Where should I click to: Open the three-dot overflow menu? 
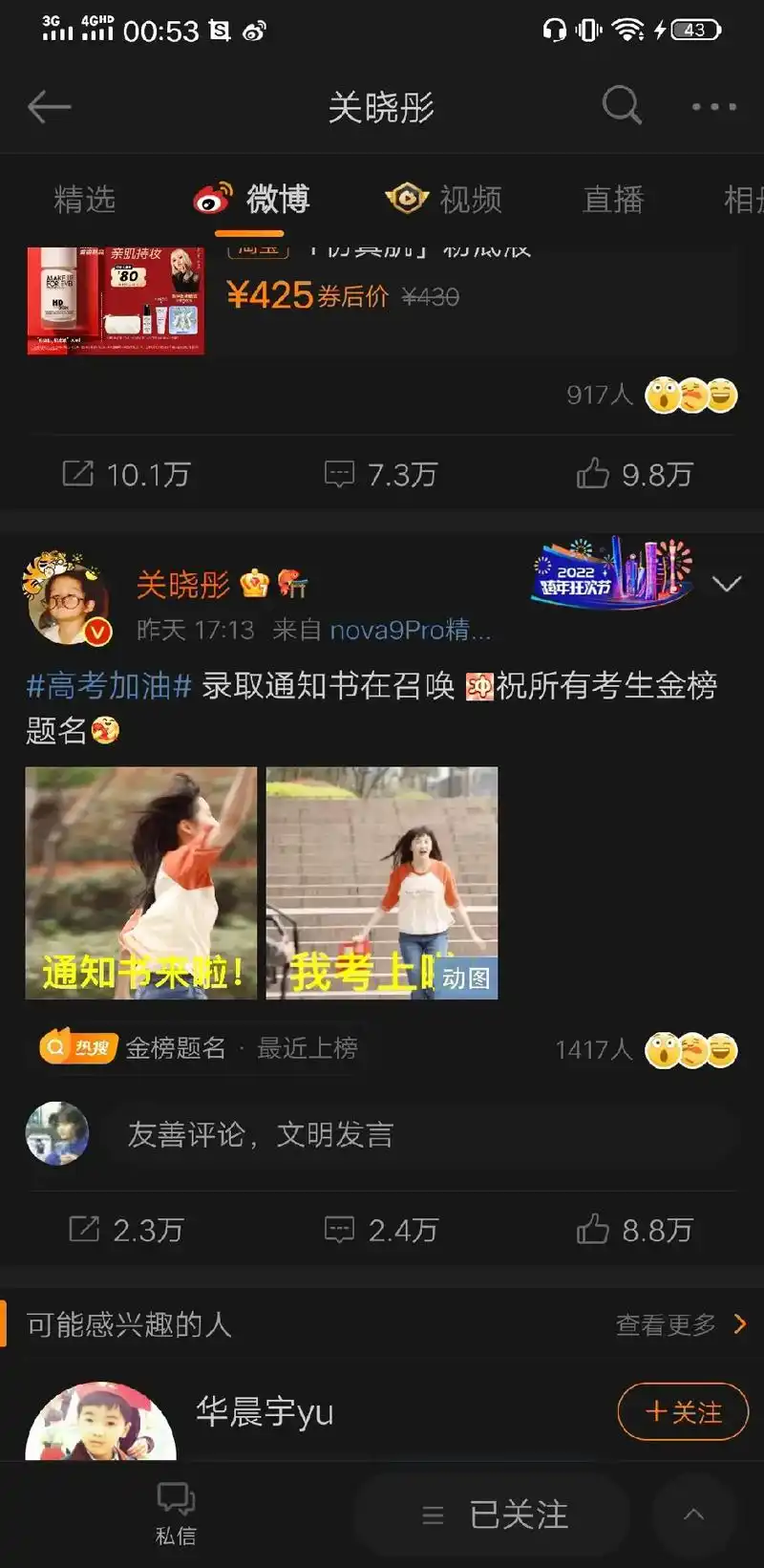point(713,107)
